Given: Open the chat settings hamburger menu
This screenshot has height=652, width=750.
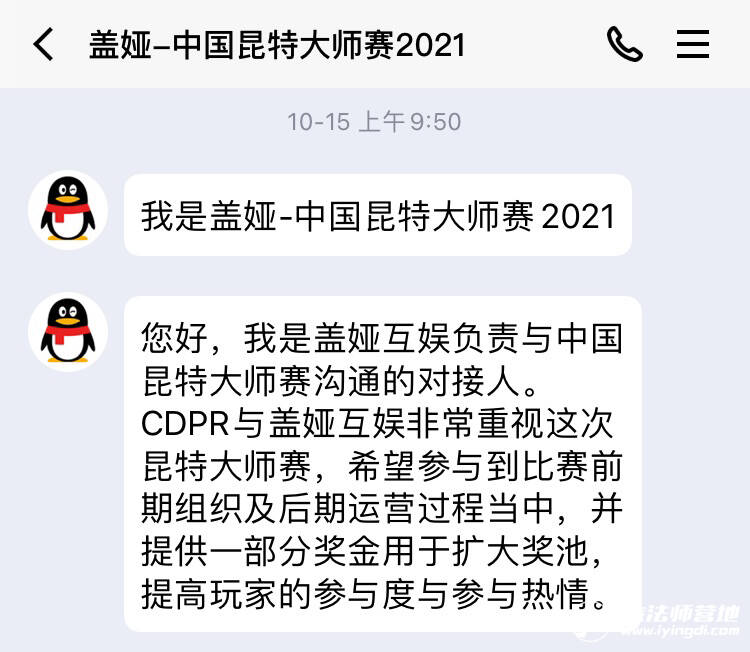Looking at the screenshot, I should tap(693, 44).
